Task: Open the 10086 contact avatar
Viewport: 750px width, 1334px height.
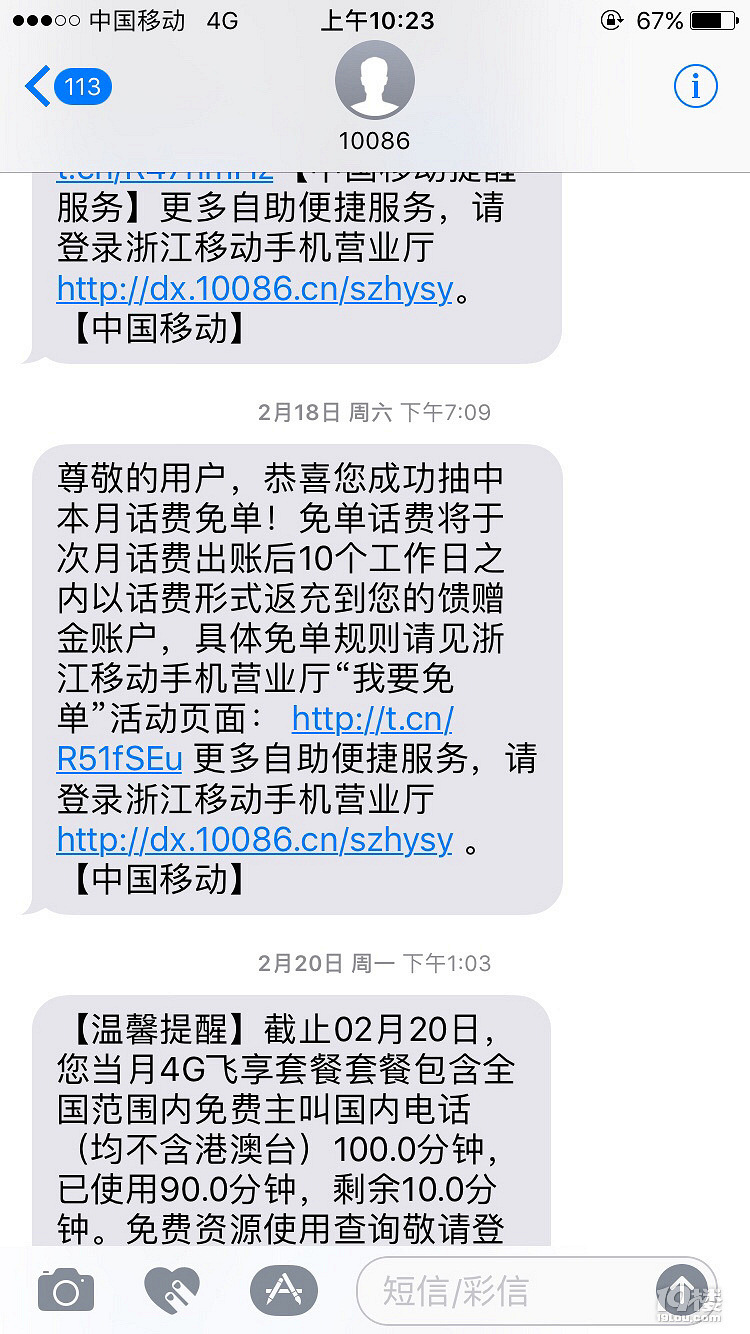Action: pyautogui.click(x=375, y=82)
